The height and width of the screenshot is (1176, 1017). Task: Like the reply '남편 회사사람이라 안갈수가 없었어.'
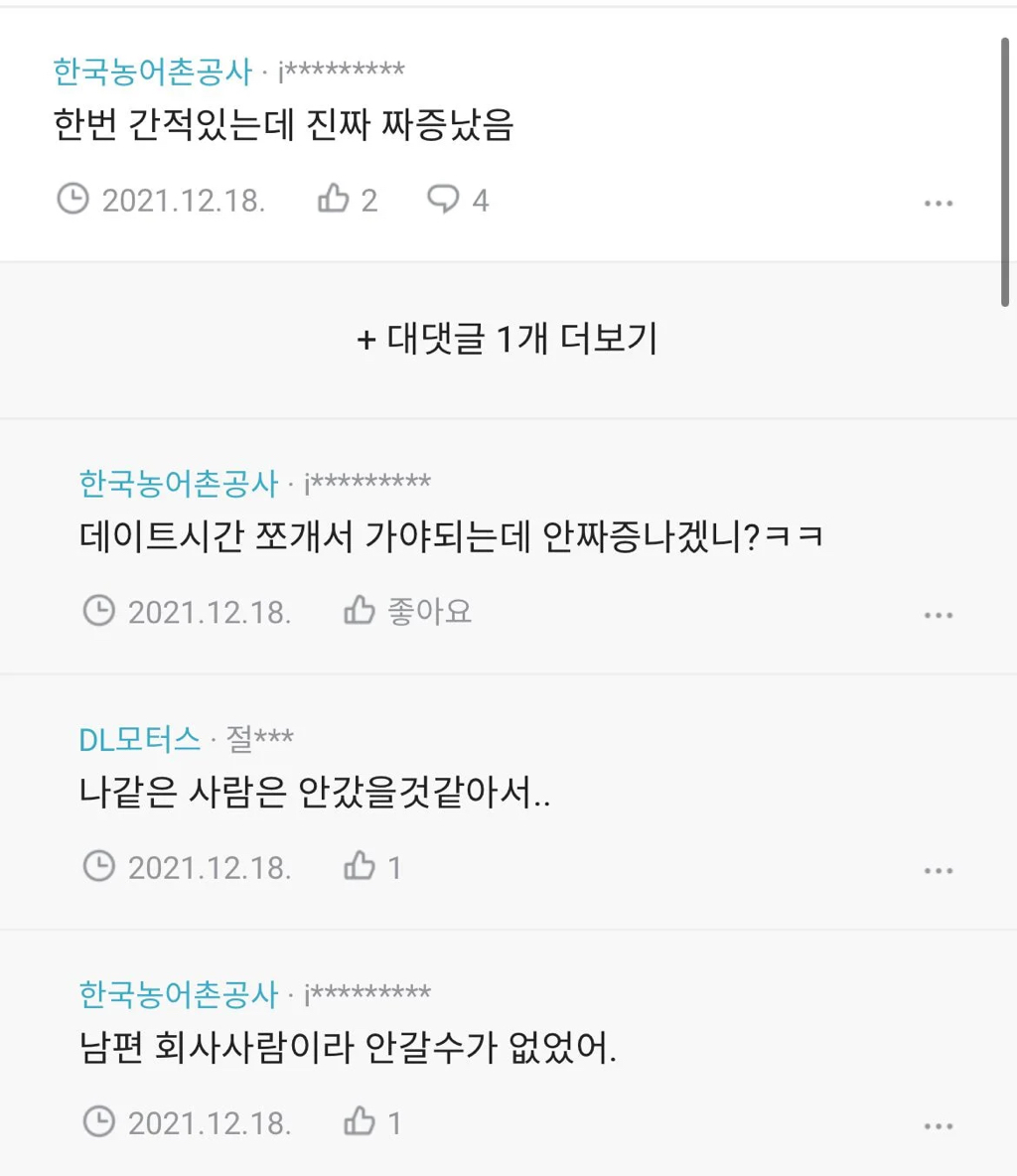tap(371, 1122)
